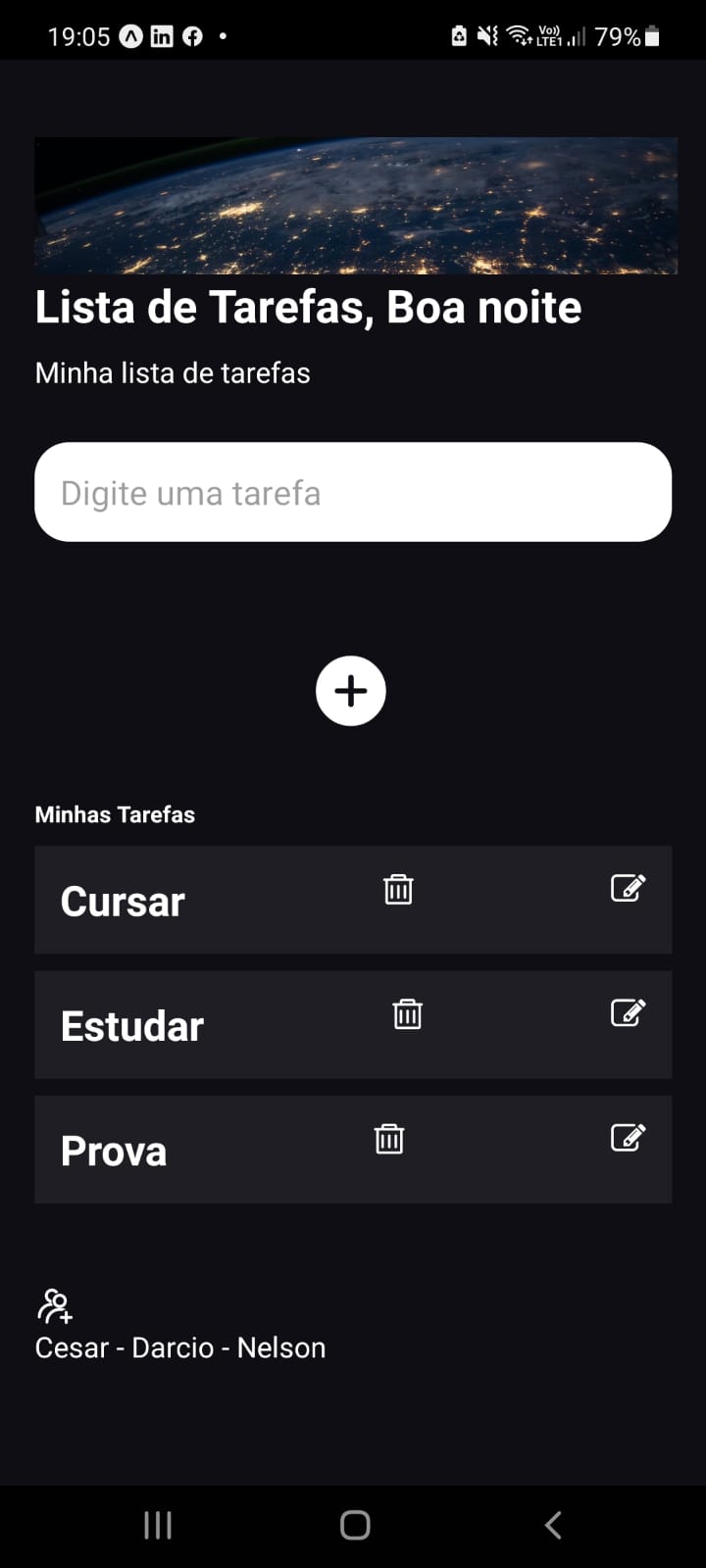Delete the Cursar task using its trash icon

[x=397, y=889]
